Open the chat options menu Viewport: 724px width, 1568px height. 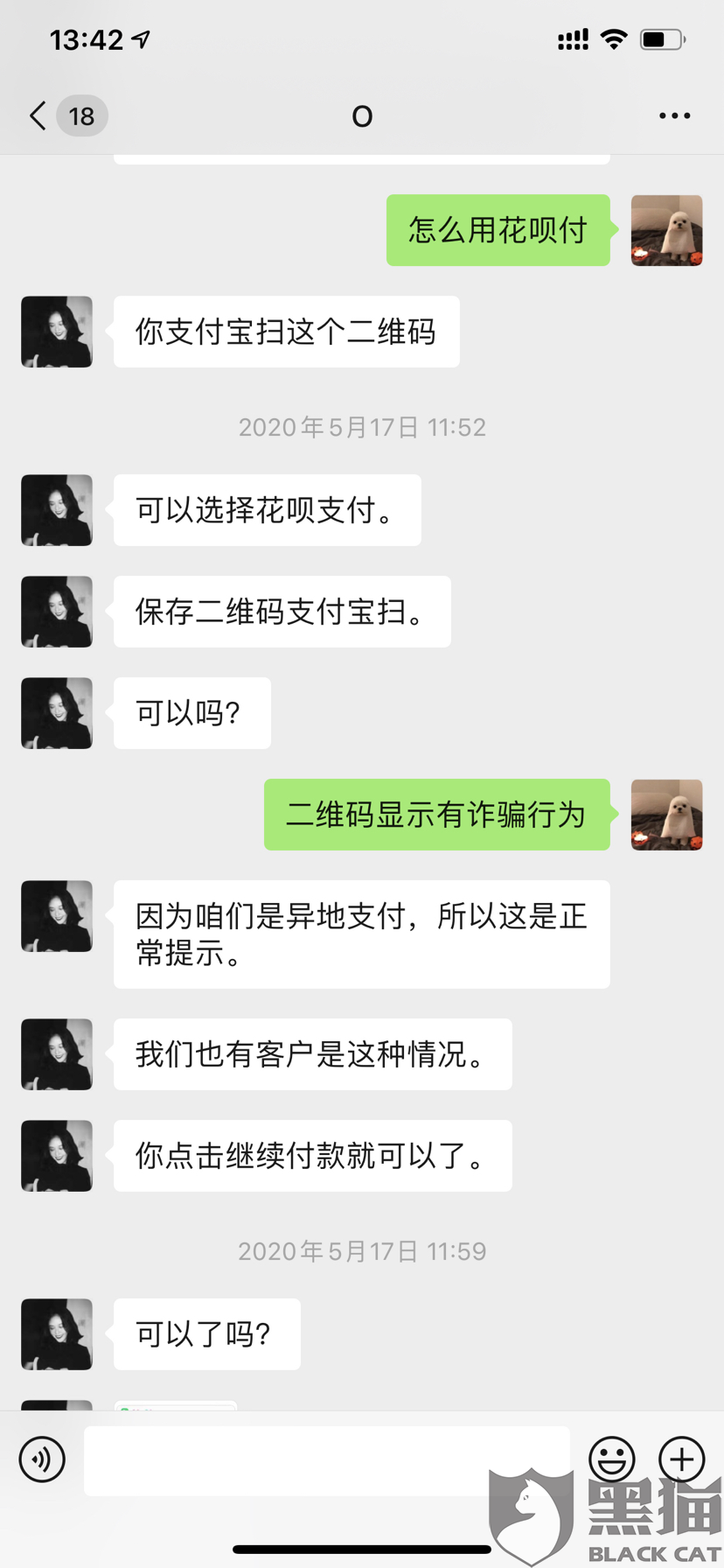coord(674,115)
